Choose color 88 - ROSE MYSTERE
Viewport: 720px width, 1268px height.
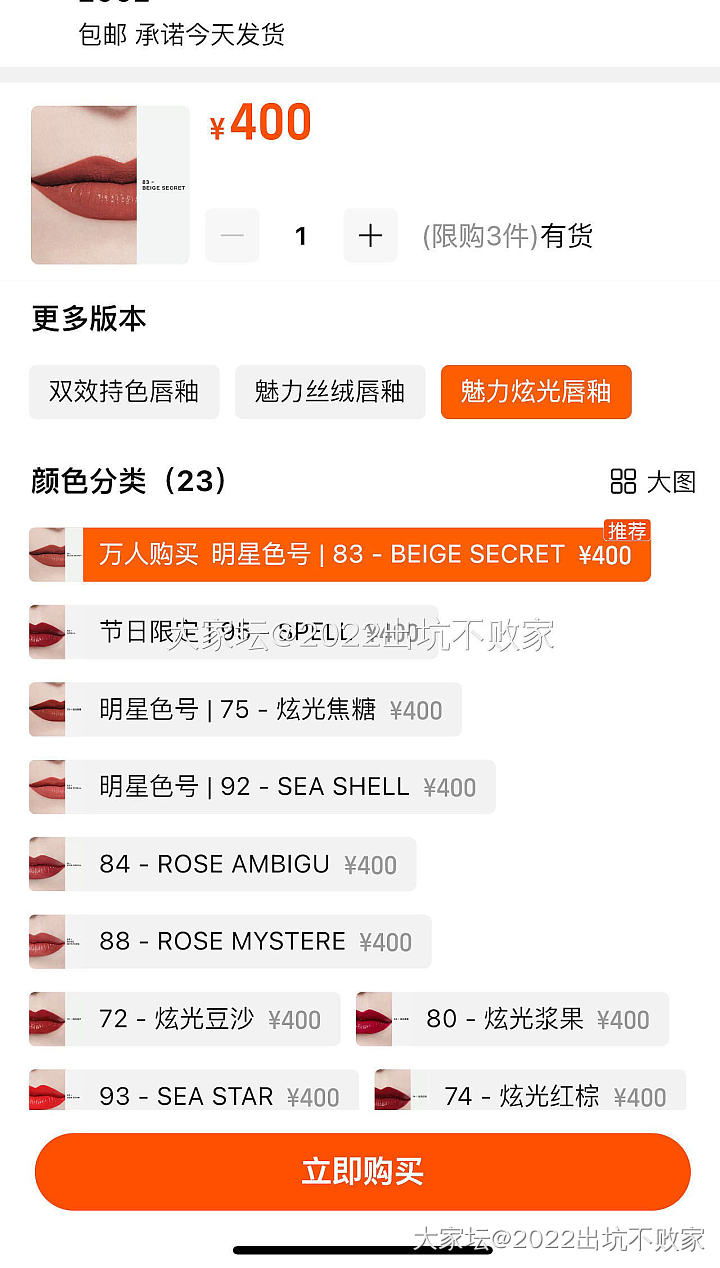click(231, 941)
